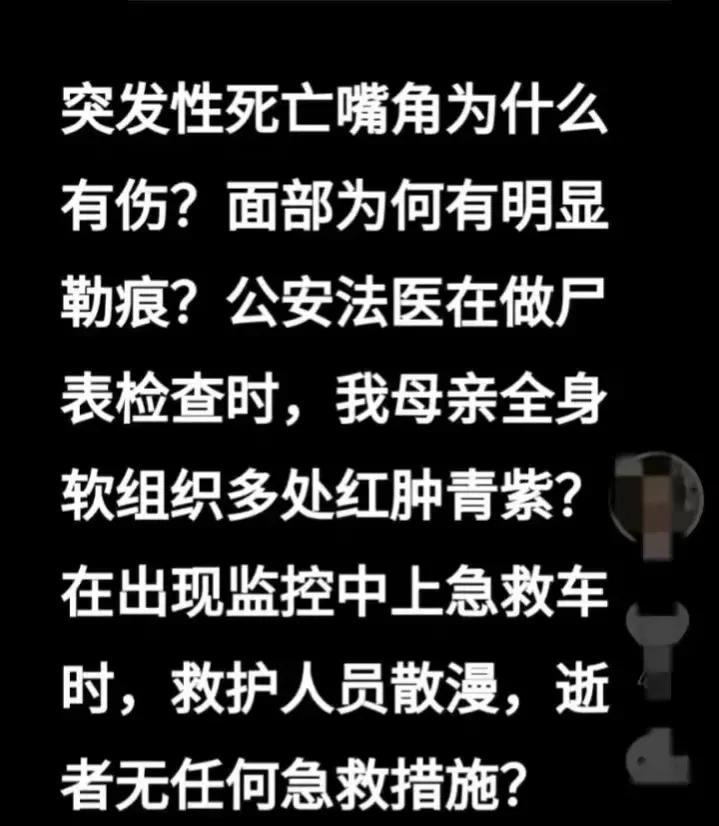The width and height of the screenshot is (719, 826).
Task: Open the comments bubble icon
Action: (x=657, y=757)
